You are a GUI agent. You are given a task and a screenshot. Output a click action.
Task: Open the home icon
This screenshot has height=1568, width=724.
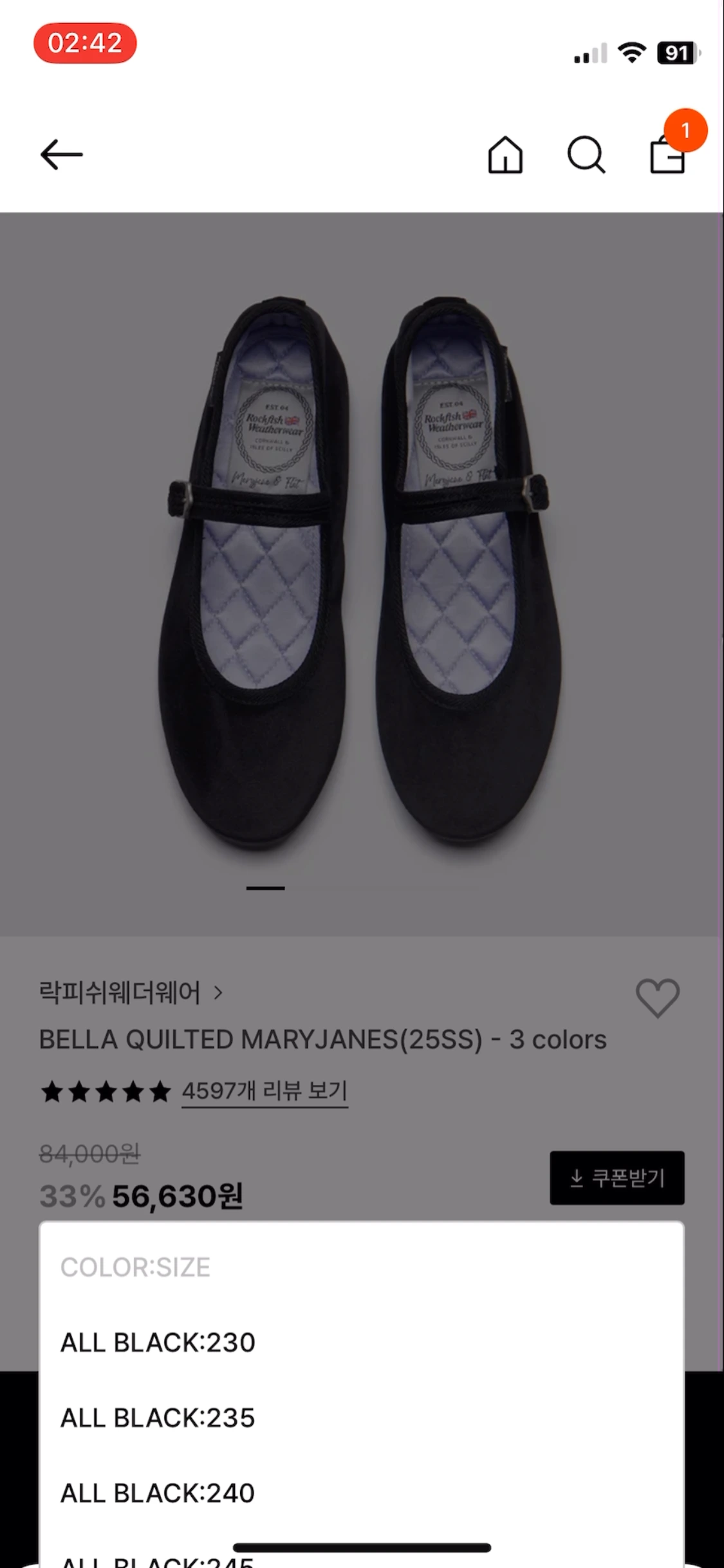point(505,155)
